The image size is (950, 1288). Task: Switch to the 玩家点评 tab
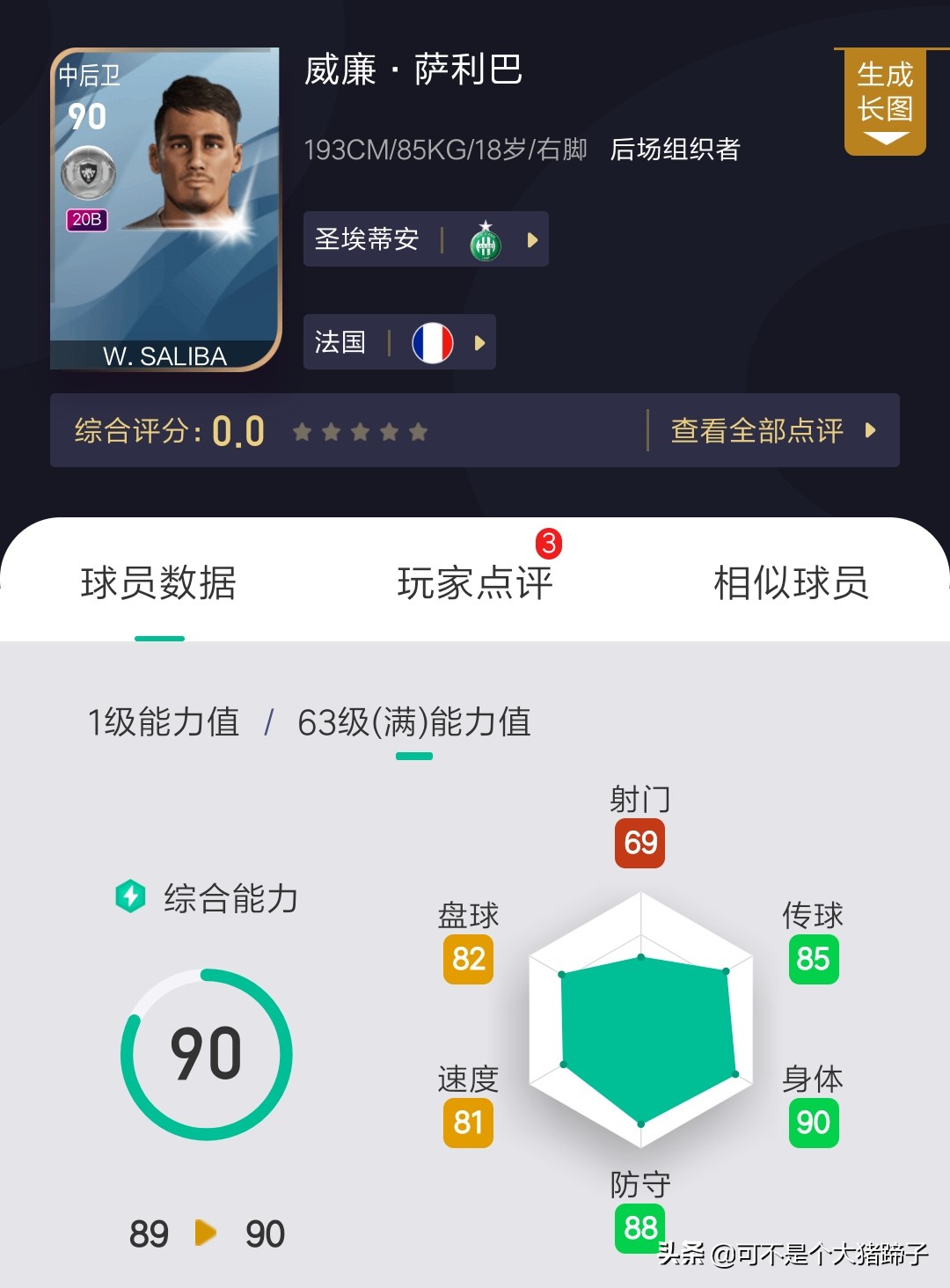click(x=475, y=582)
